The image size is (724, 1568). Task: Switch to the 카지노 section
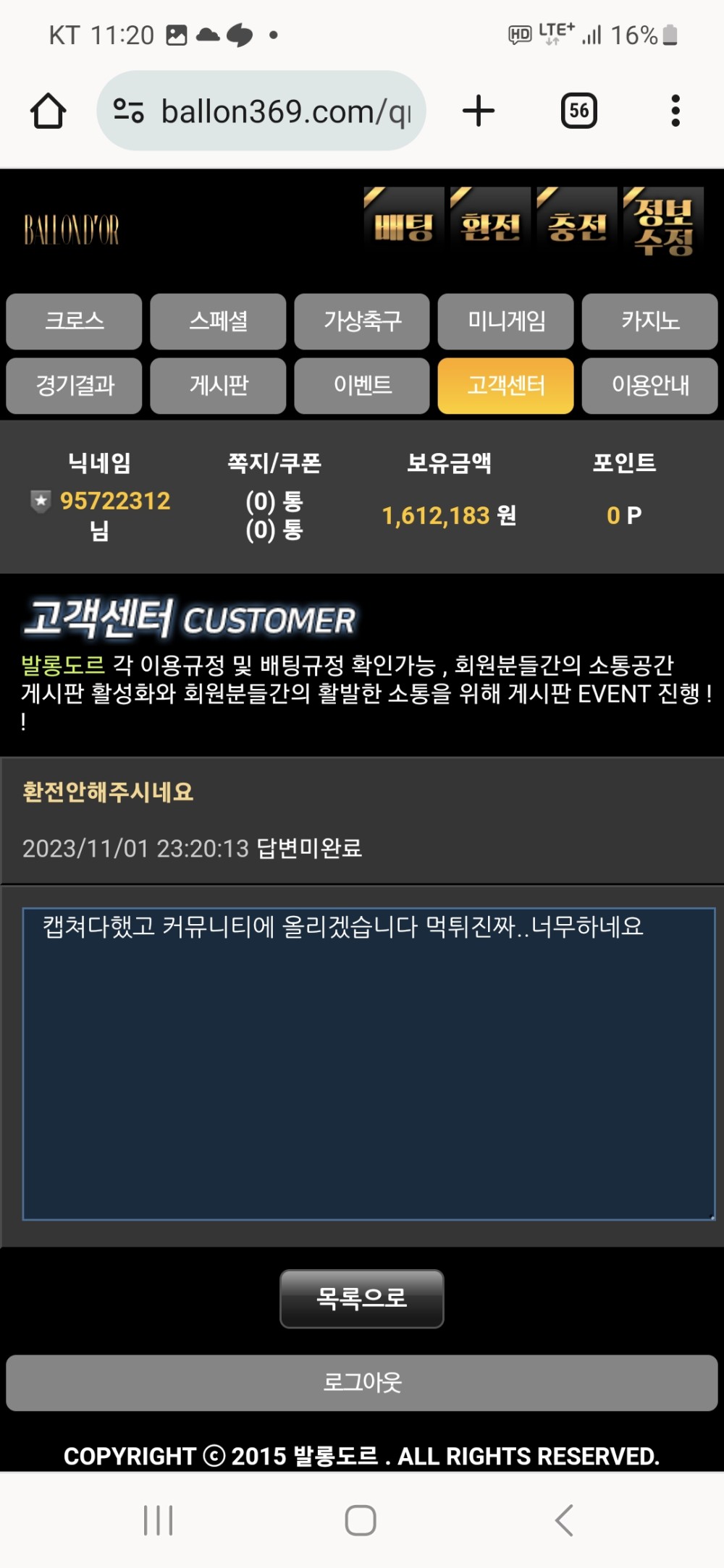[649, 321]
